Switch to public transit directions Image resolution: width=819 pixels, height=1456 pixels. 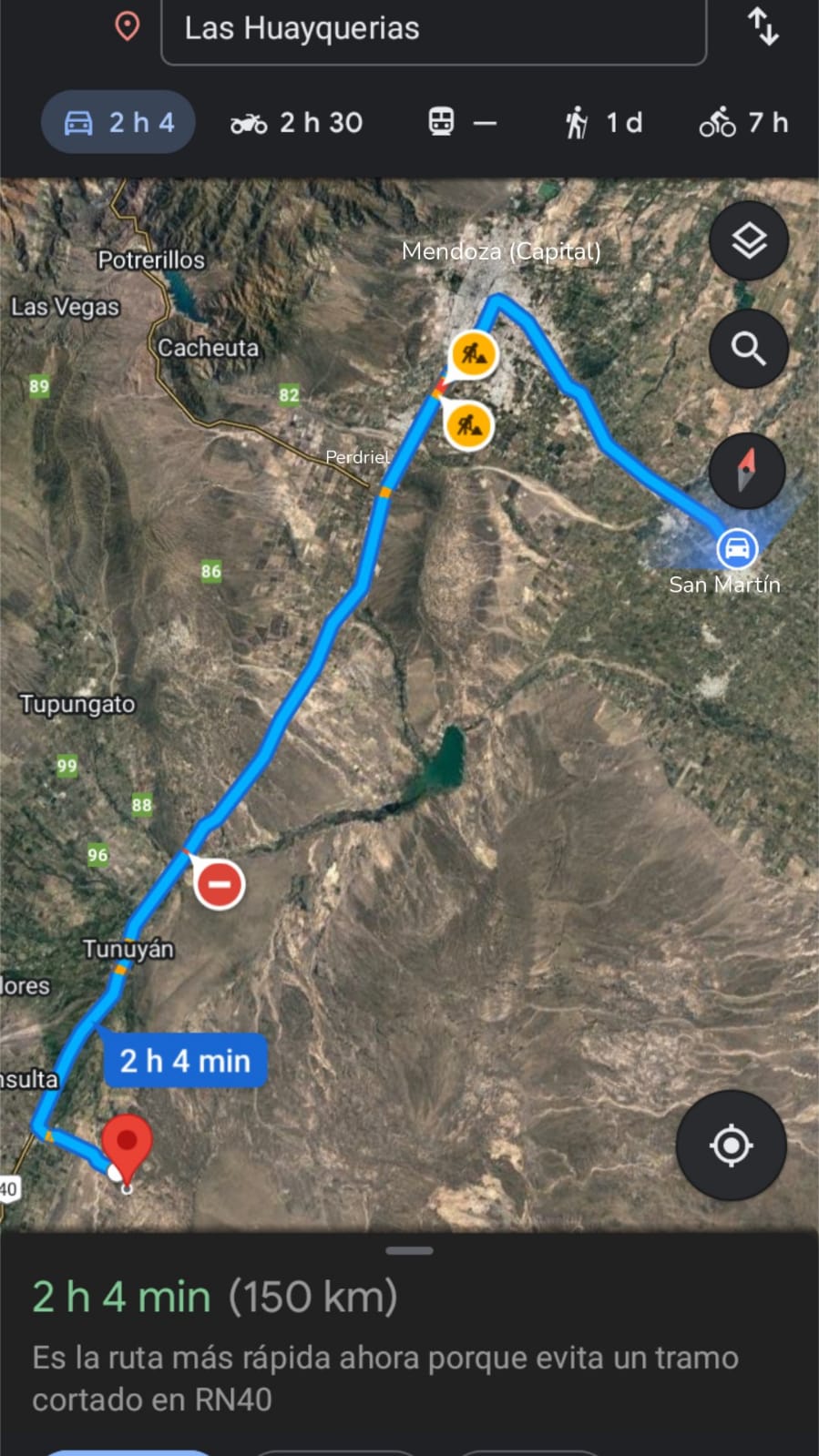click(x=463, y=122)
